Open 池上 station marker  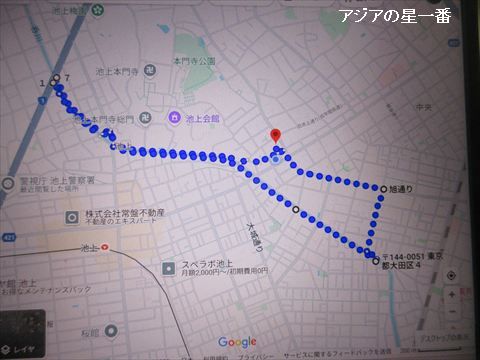(x=105, y=247)
